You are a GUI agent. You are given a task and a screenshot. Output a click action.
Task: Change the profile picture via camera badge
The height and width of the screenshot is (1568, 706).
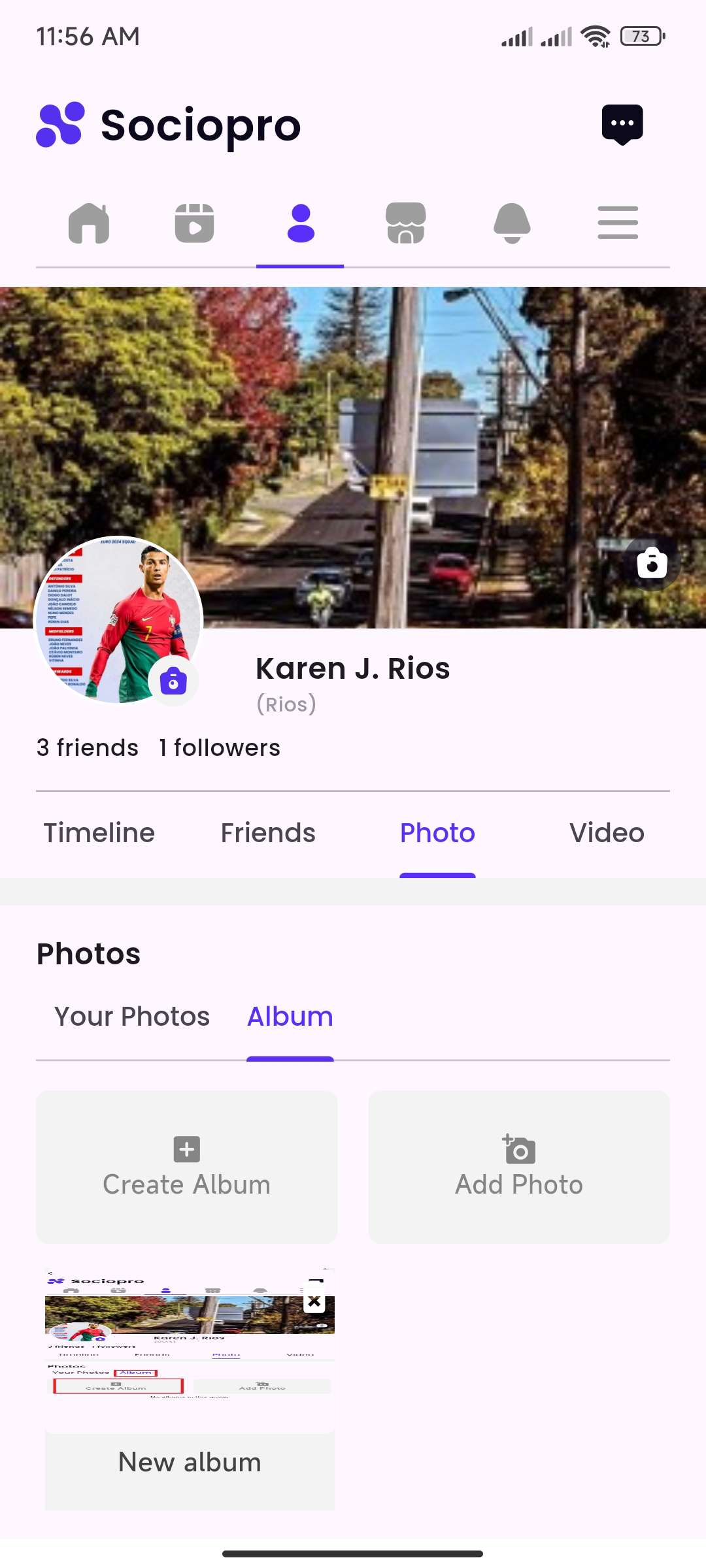(173, 682)
